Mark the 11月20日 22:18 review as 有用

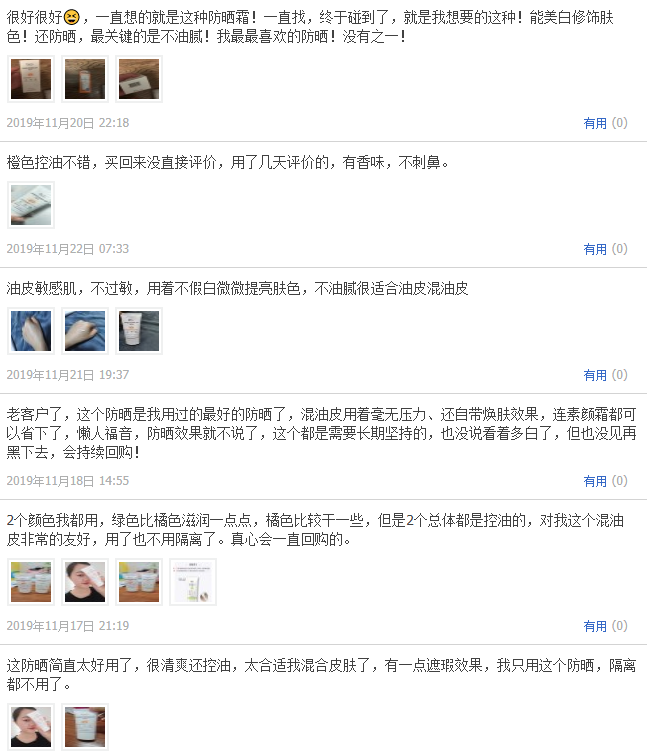[x=595, y=123]
